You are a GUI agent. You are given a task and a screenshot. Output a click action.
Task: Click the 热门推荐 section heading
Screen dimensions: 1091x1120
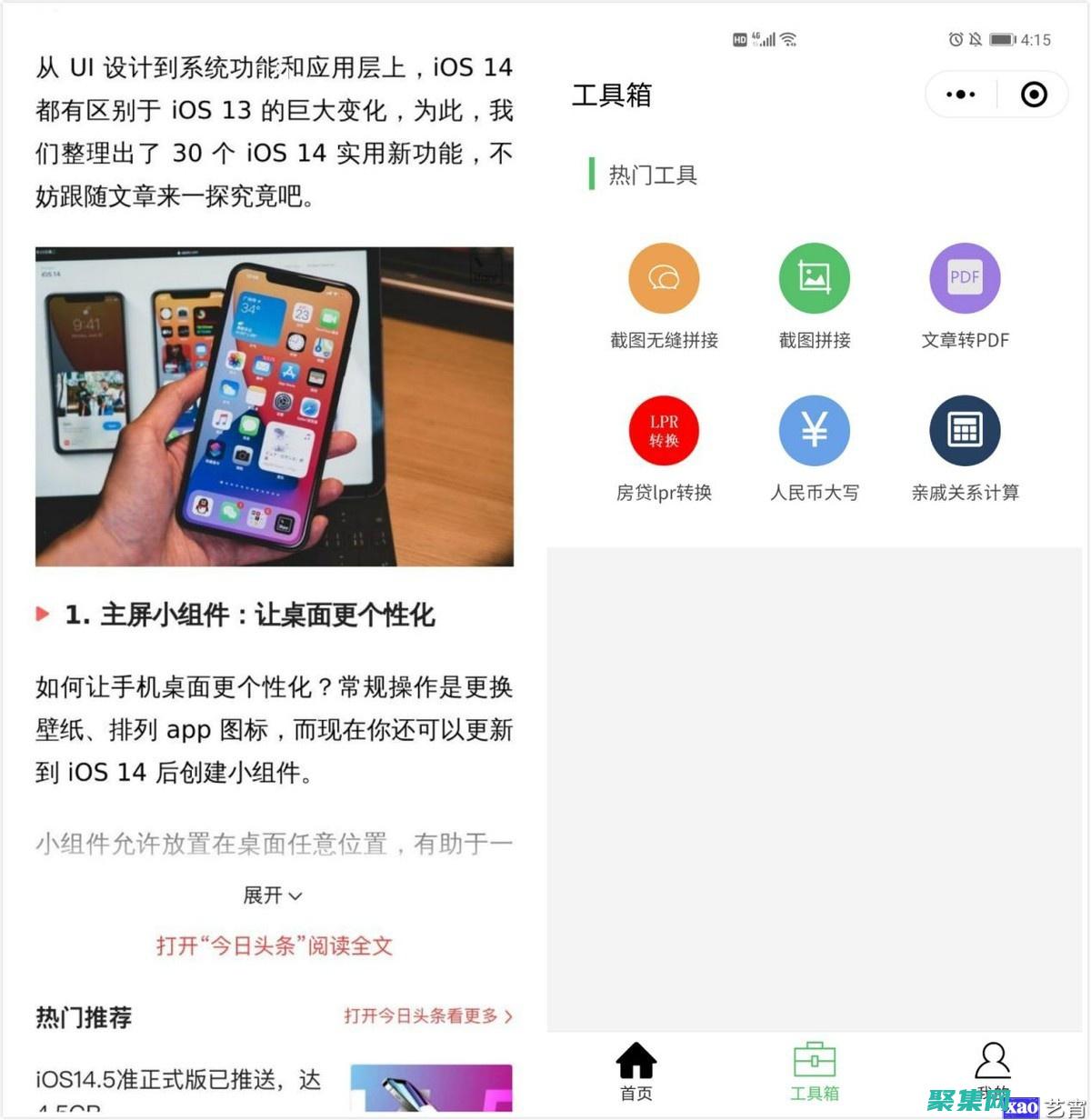[84, 1017]
